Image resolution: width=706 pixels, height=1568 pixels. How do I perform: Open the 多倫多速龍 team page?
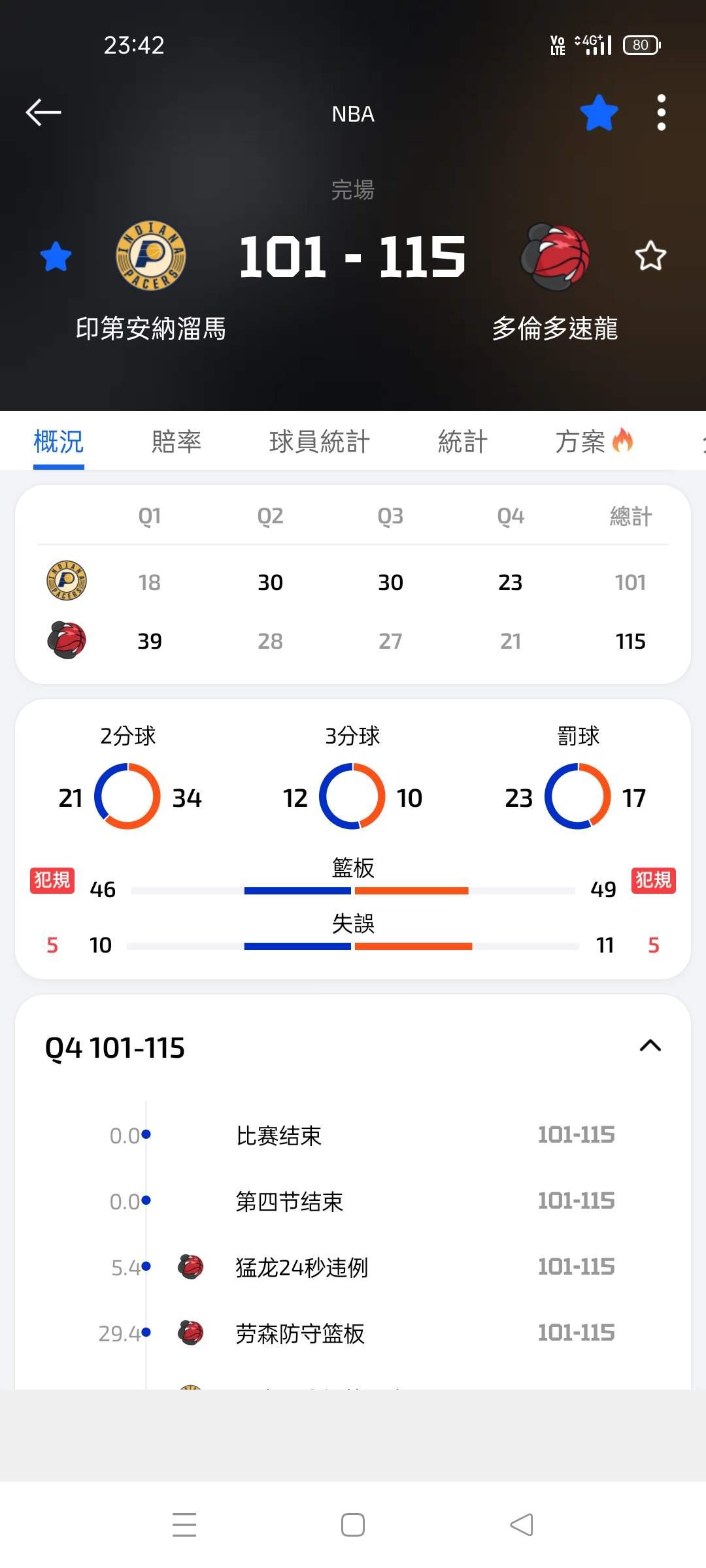pos(555,256)
